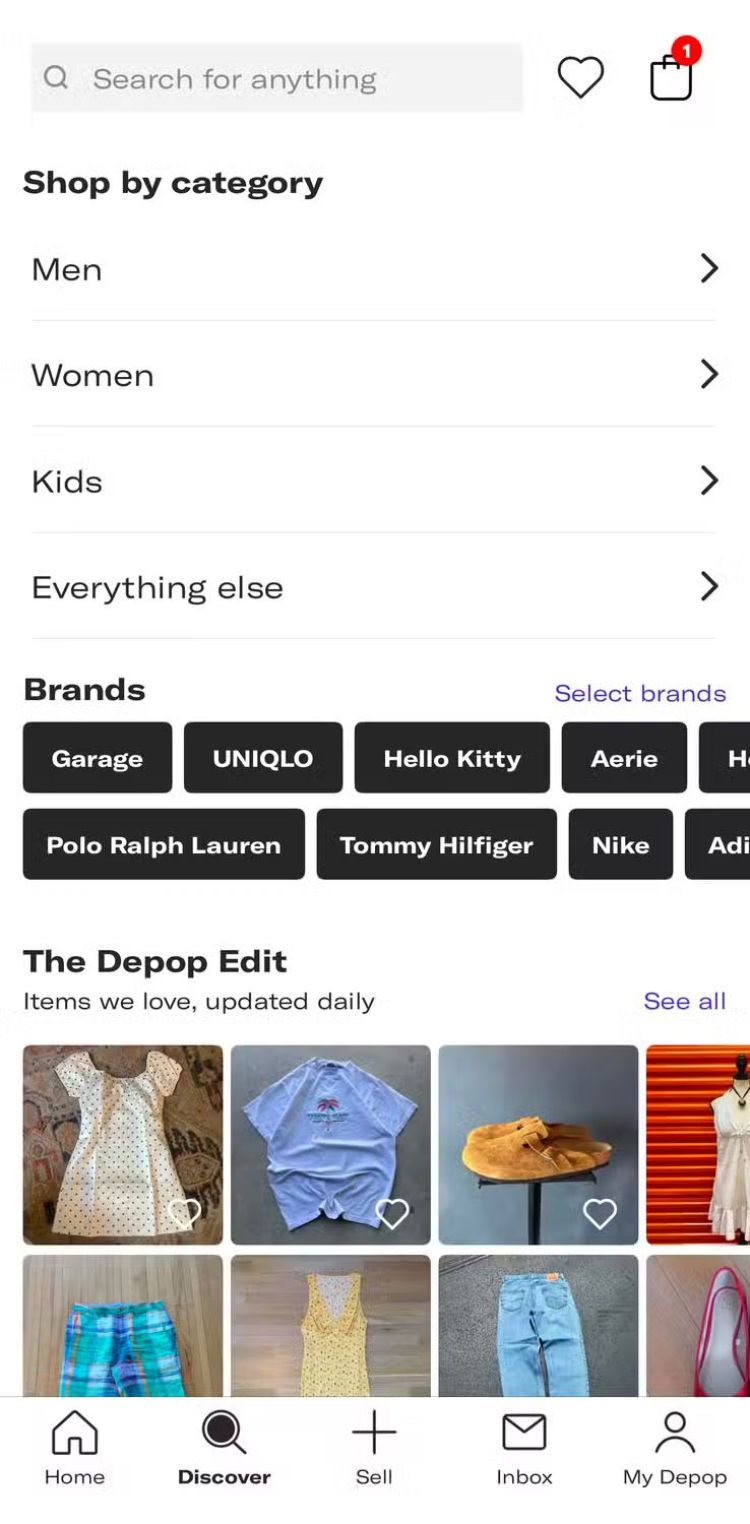Go to the Home tab

point(75,1448)
